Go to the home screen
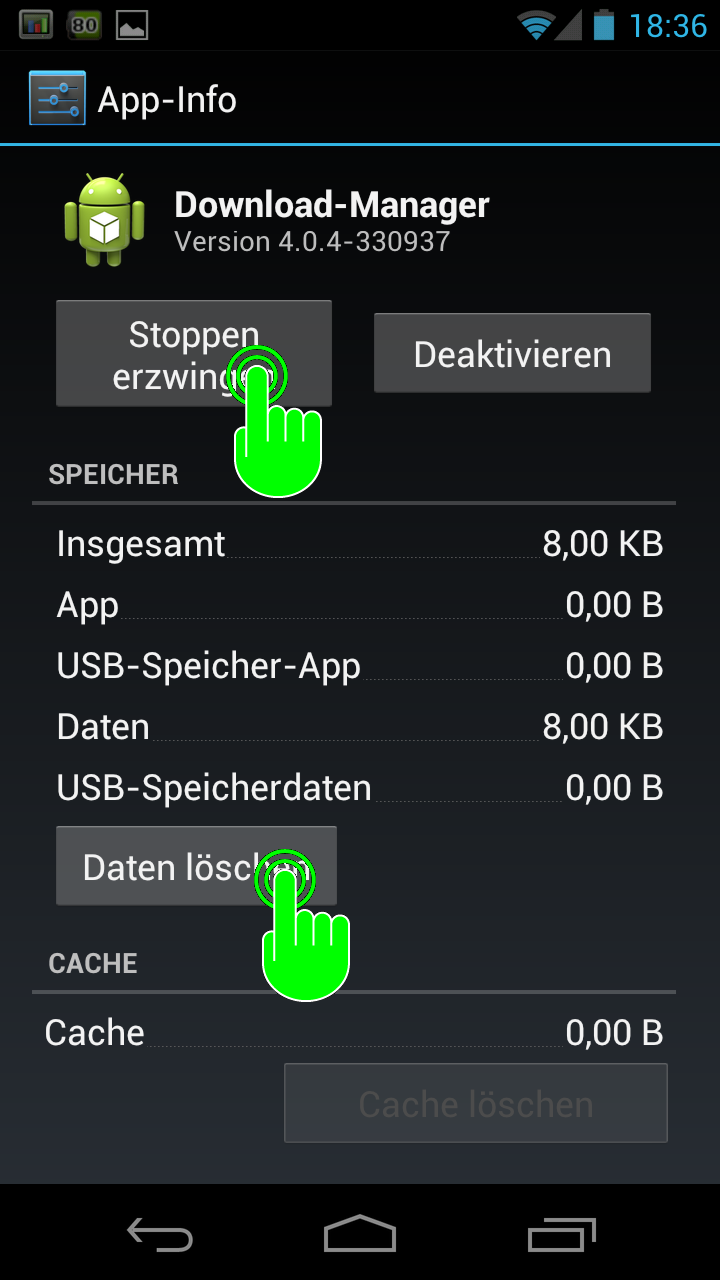This screenshot has width=720, height=1280. (360, 1234)
